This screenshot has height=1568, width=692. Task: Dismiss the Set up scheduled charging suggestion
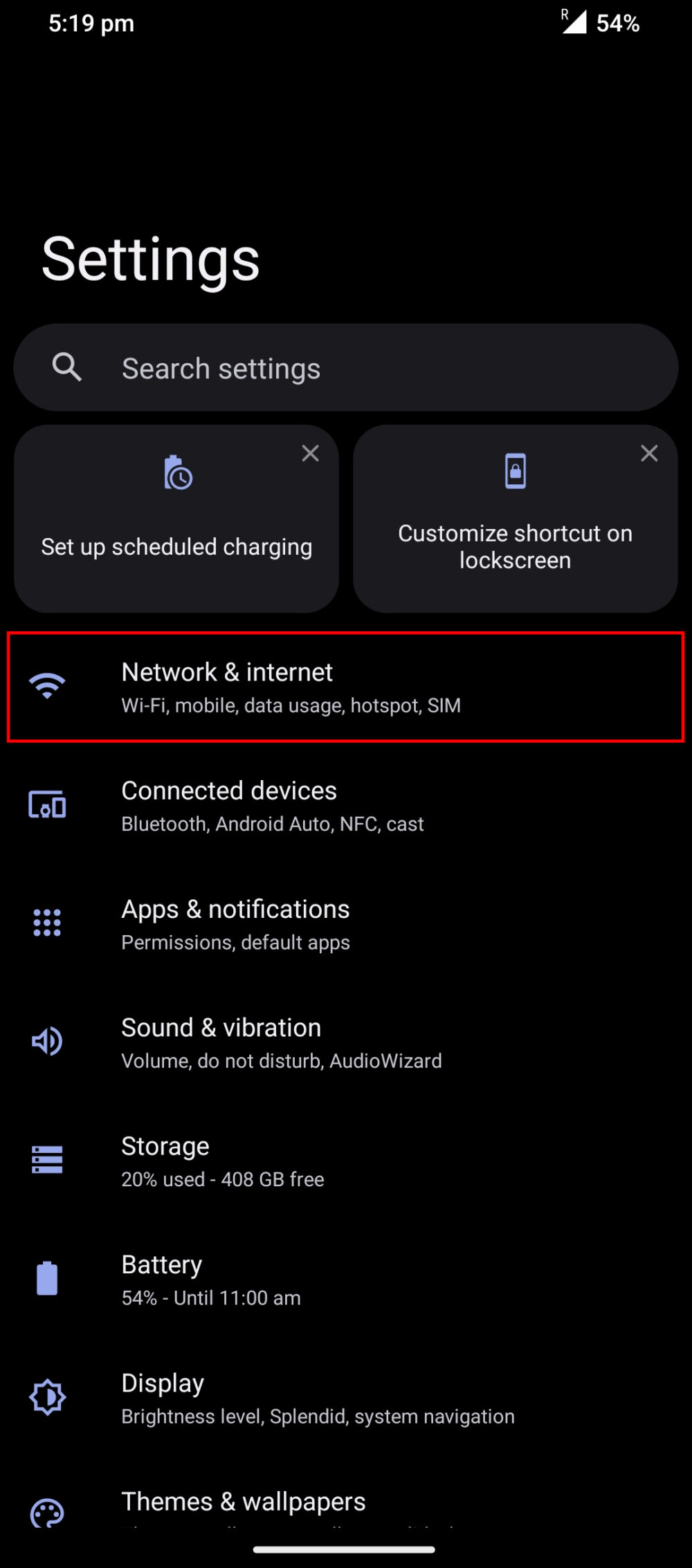(x=310, y=453)
